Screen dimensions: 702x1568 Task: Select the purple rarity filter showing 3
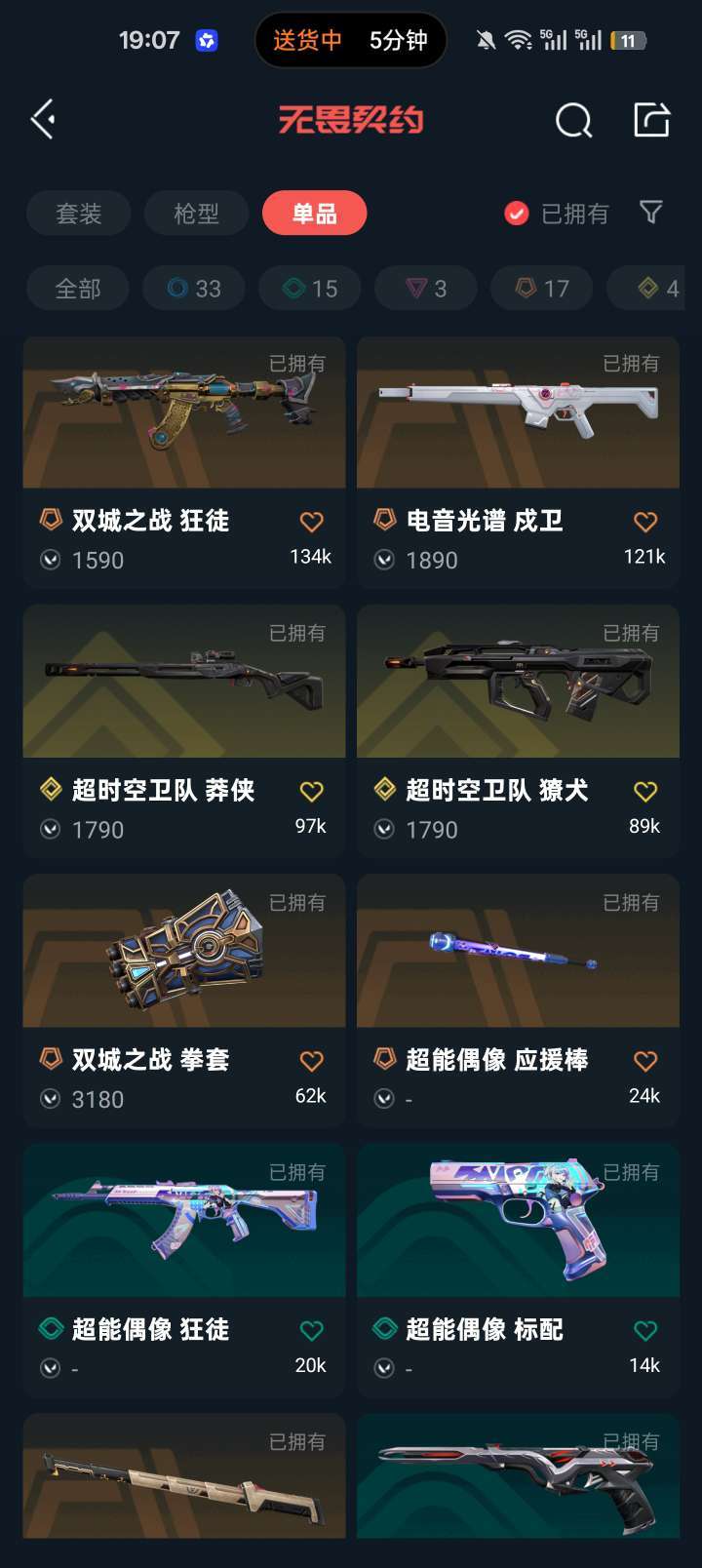tap(425, 288)
